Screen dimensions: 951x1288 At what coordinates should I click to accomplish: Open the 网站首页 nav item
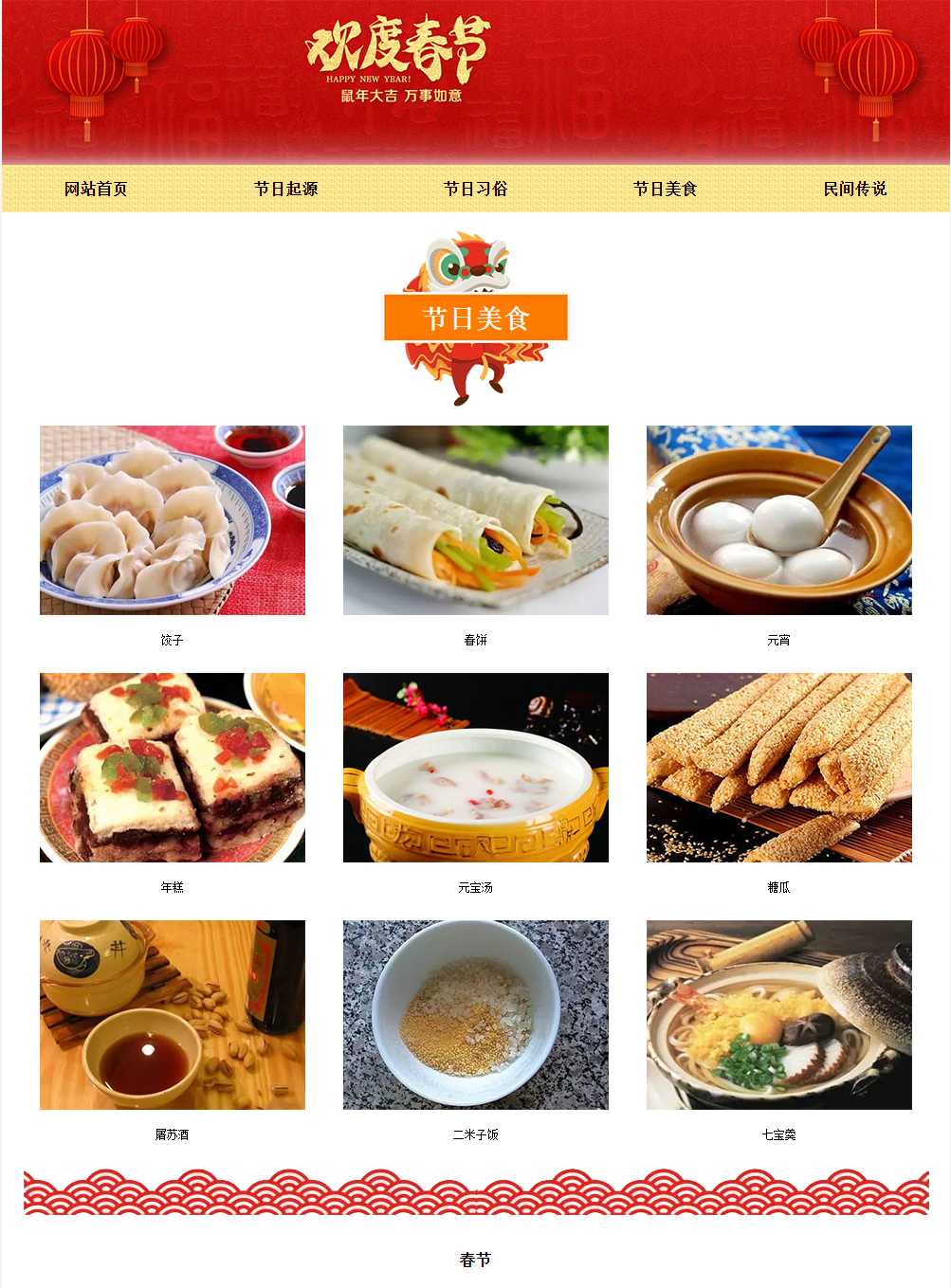pyautogui.click(x=96, y=189)
